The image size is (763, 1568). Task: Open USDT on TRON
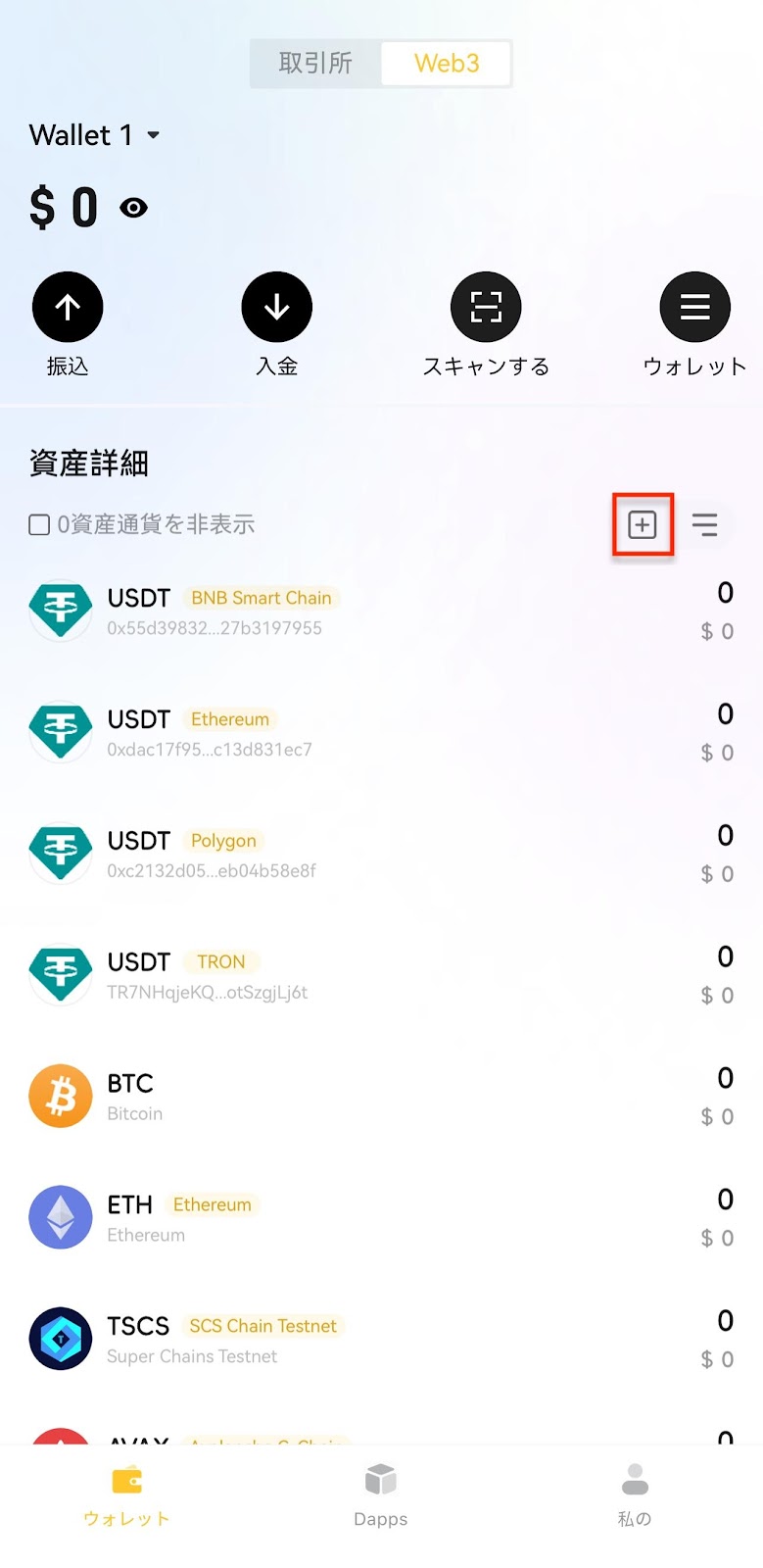click(381, 976)
